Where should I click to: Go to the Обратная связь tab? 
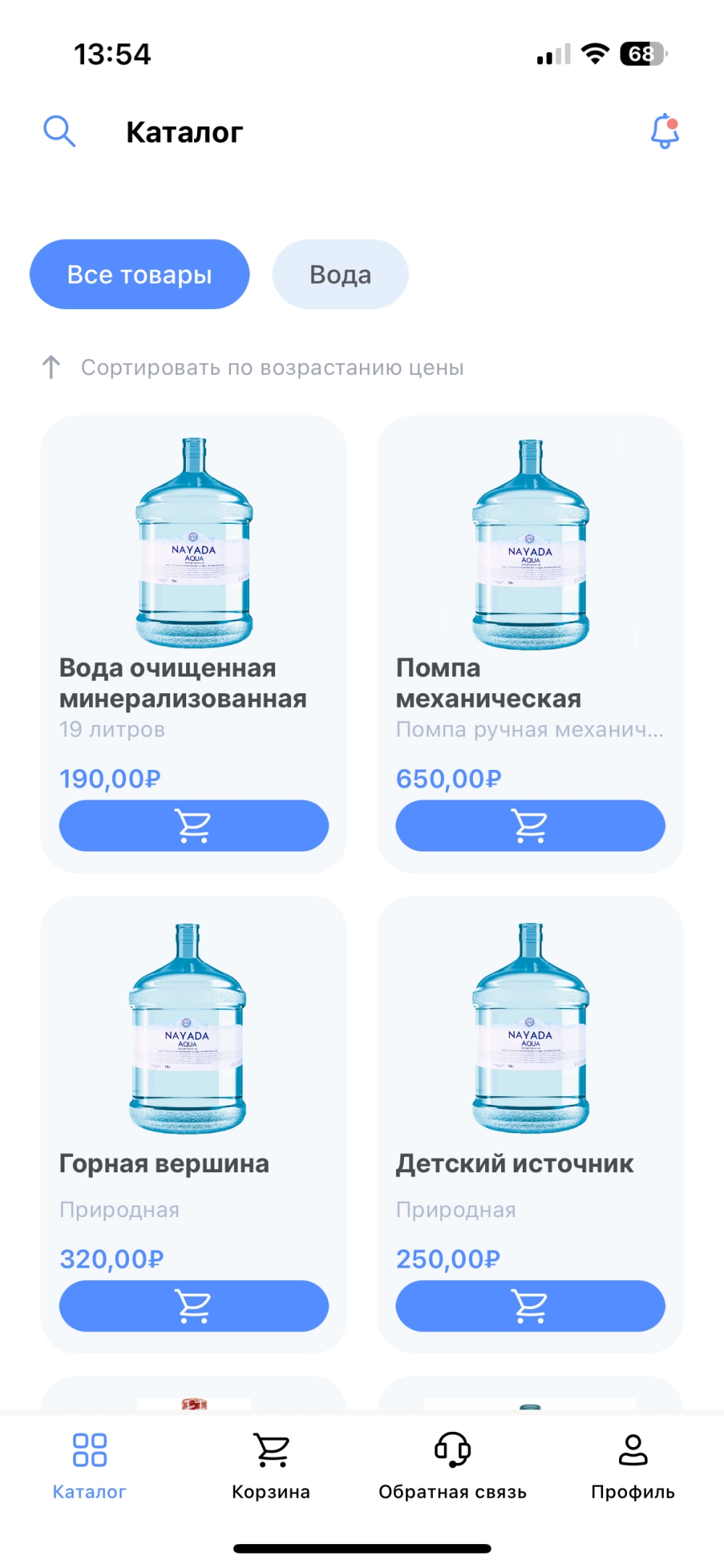point(452,1465)
